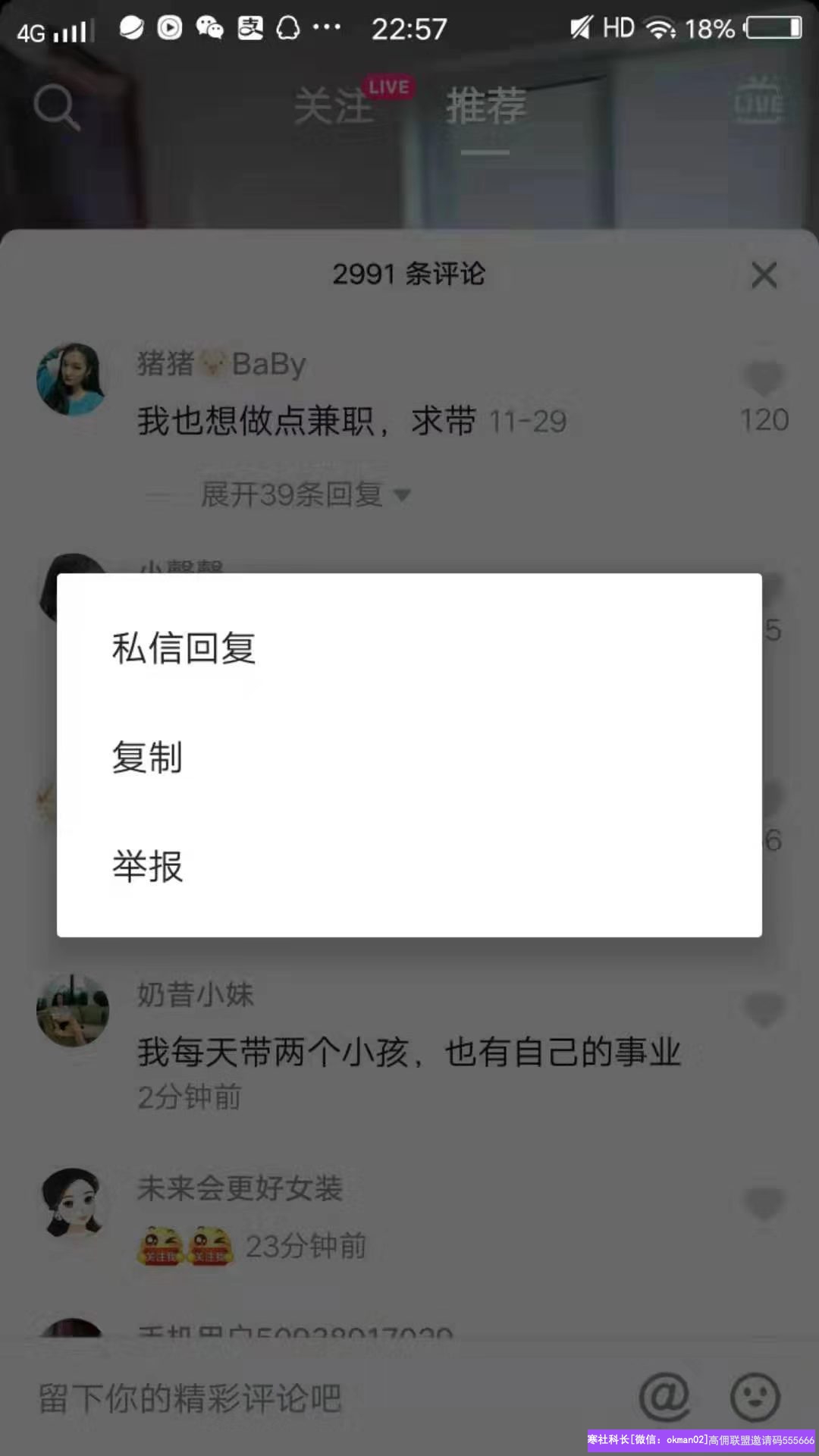Viewport: 819px width, 1456px height.
Task: Open the search magnifier icon
Action: tap(56, 106)
